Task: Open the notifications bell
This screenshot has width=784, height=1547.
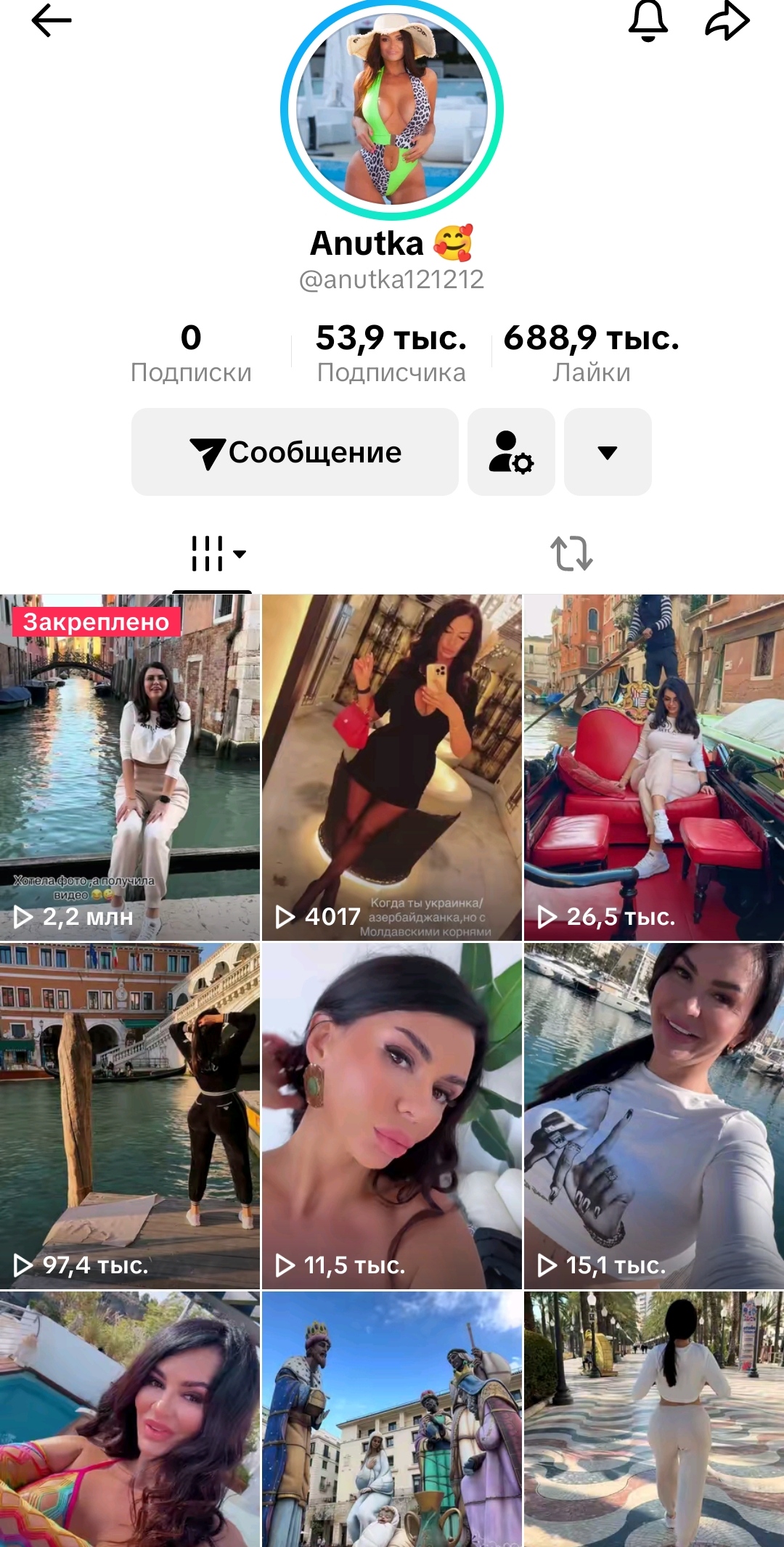Action: click(x=648, y=20)
